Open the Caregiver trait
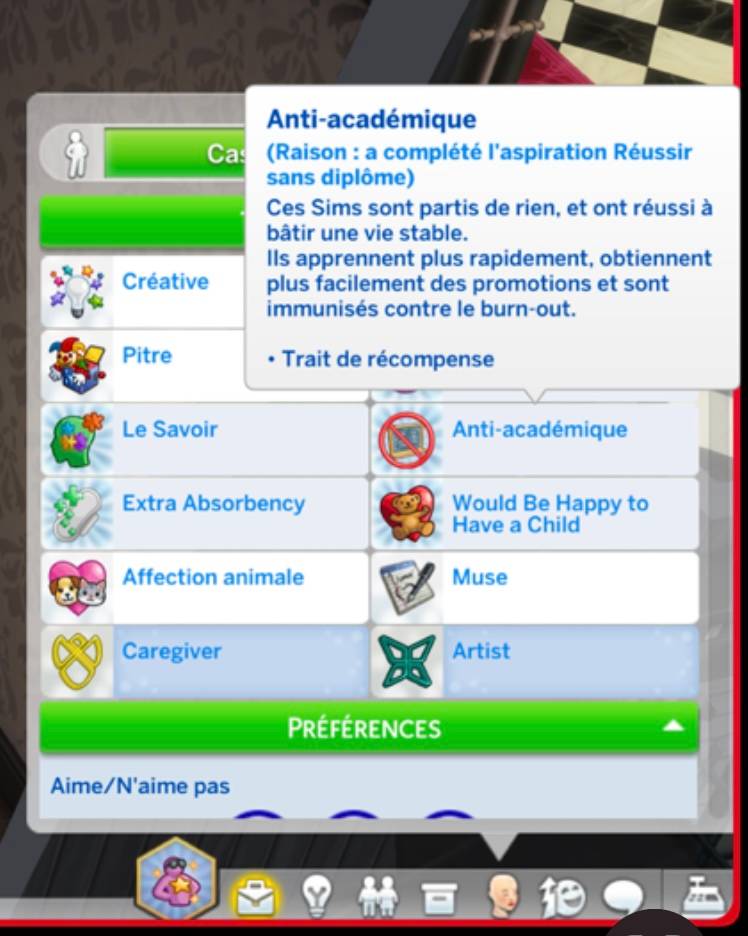748x936 pixels. [x=204, y=661]
